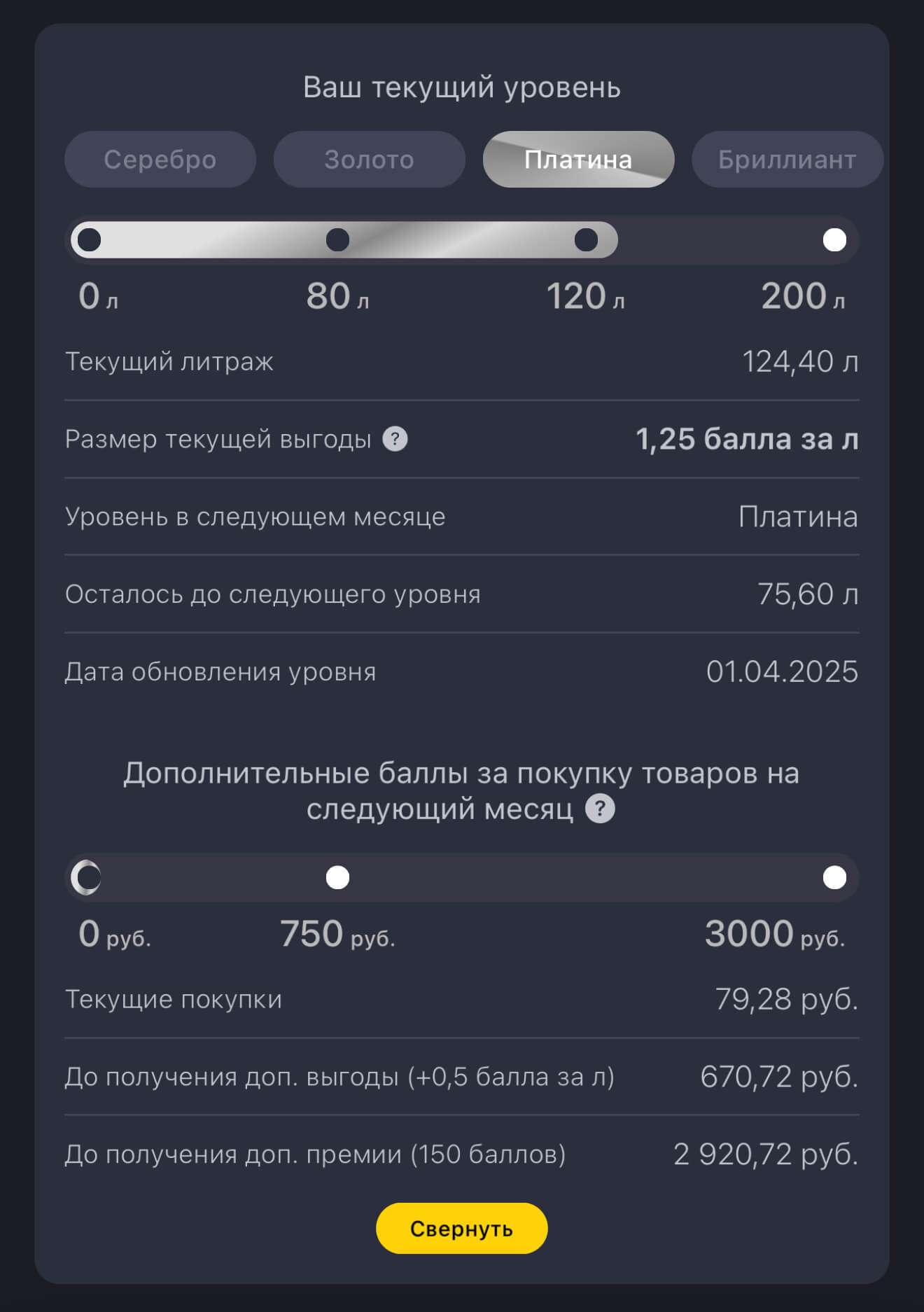The width and height of the screenshot is (924, 1312).
Task: Select the Бриллиант level pill
Action: (785, 159)
